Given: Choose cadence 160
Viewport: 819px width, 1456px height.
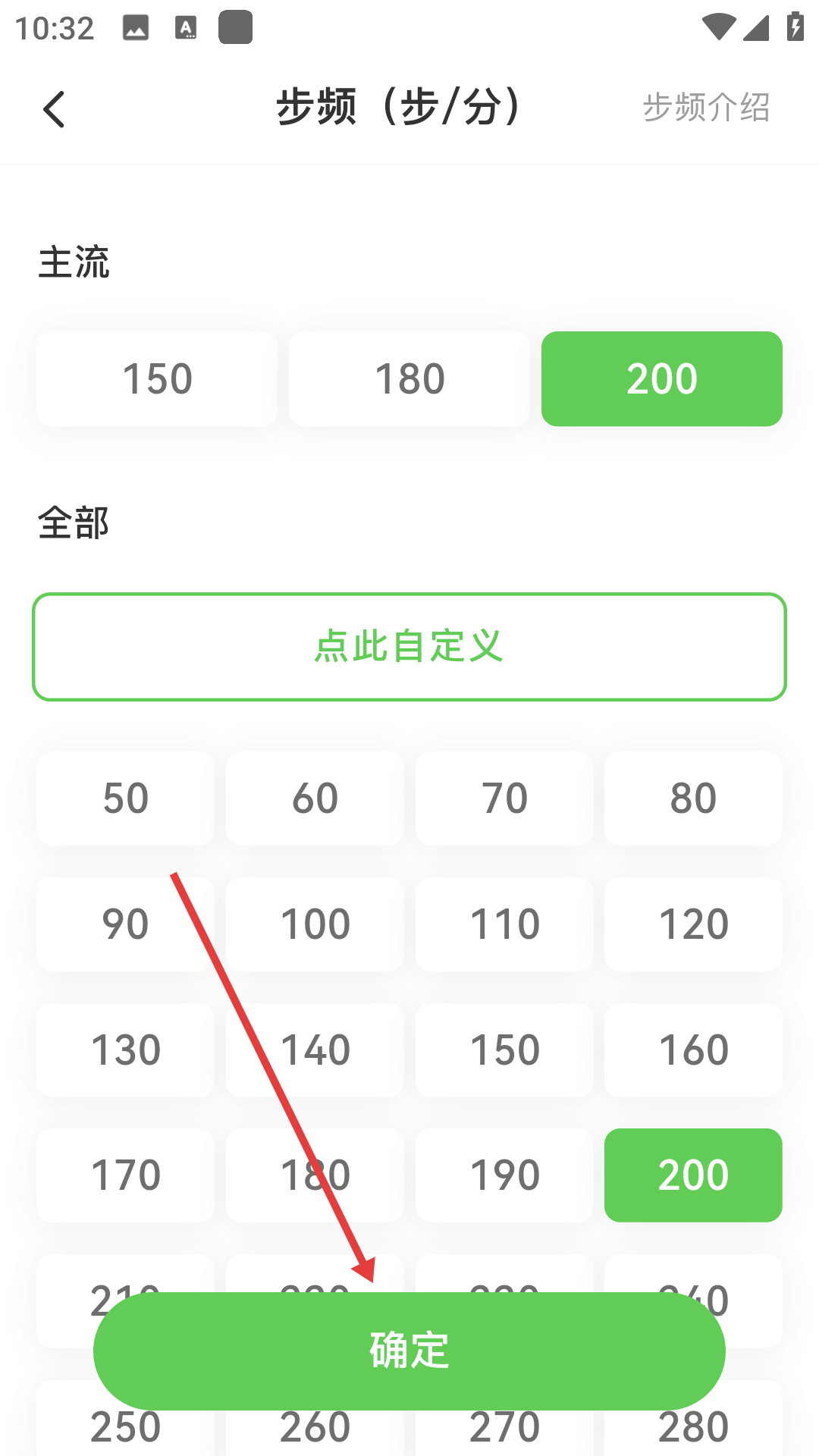Looking at the screenshot, I should point(693,1050).
